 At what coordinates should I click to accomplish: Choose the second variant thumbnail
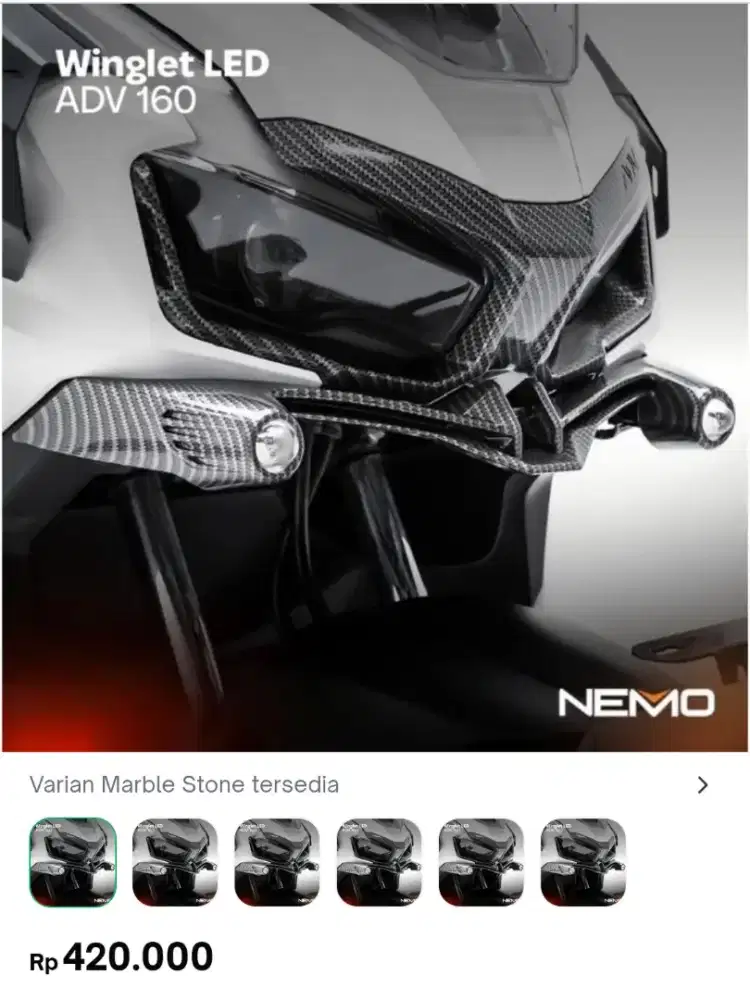pyautogui.click(x=175, y=863)
